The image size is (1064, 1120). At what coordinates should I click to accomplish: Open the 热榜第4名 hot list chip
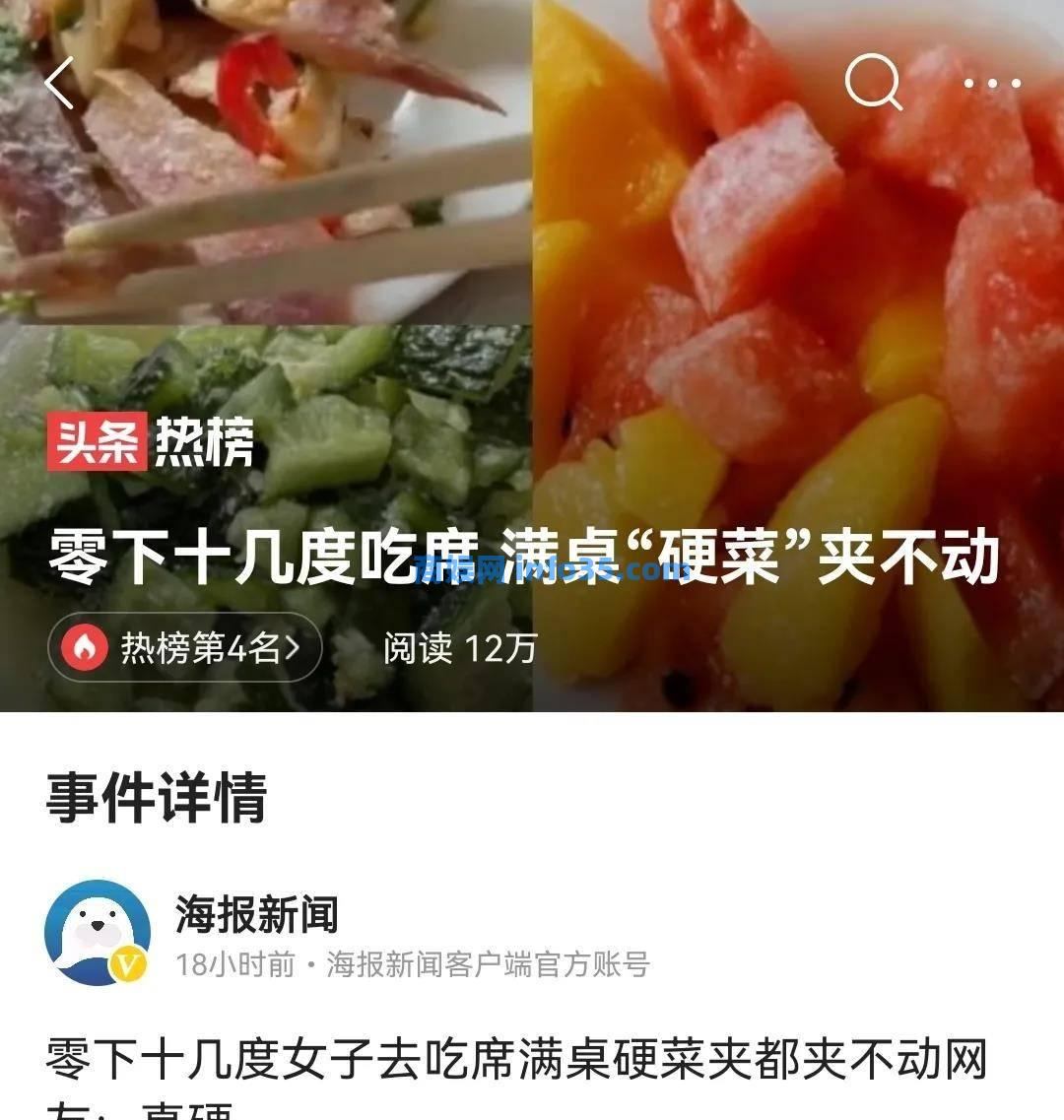185,647
